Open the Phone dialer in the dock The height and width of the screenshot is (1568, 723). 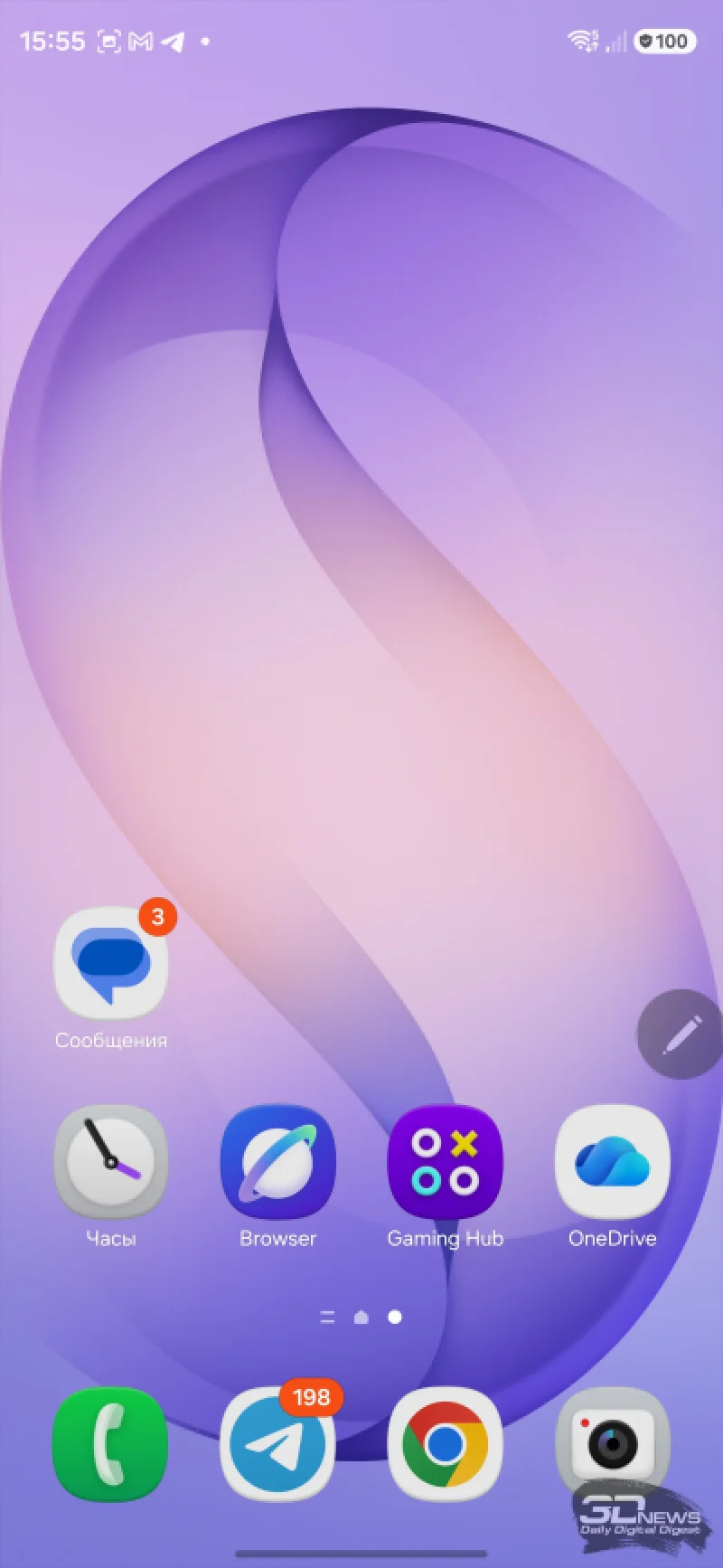[x=110, y=1444]
